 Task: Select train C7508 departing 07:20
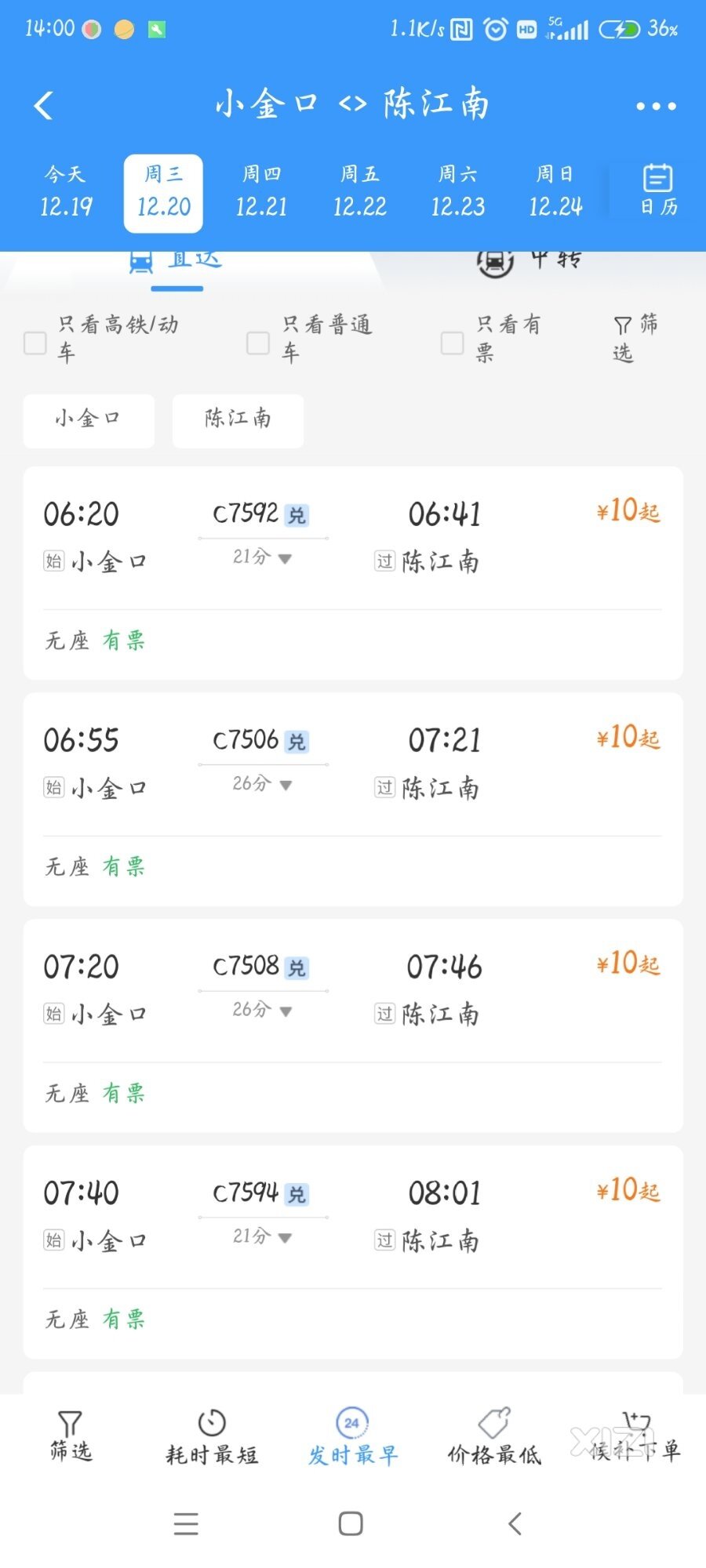(353, 1025)
